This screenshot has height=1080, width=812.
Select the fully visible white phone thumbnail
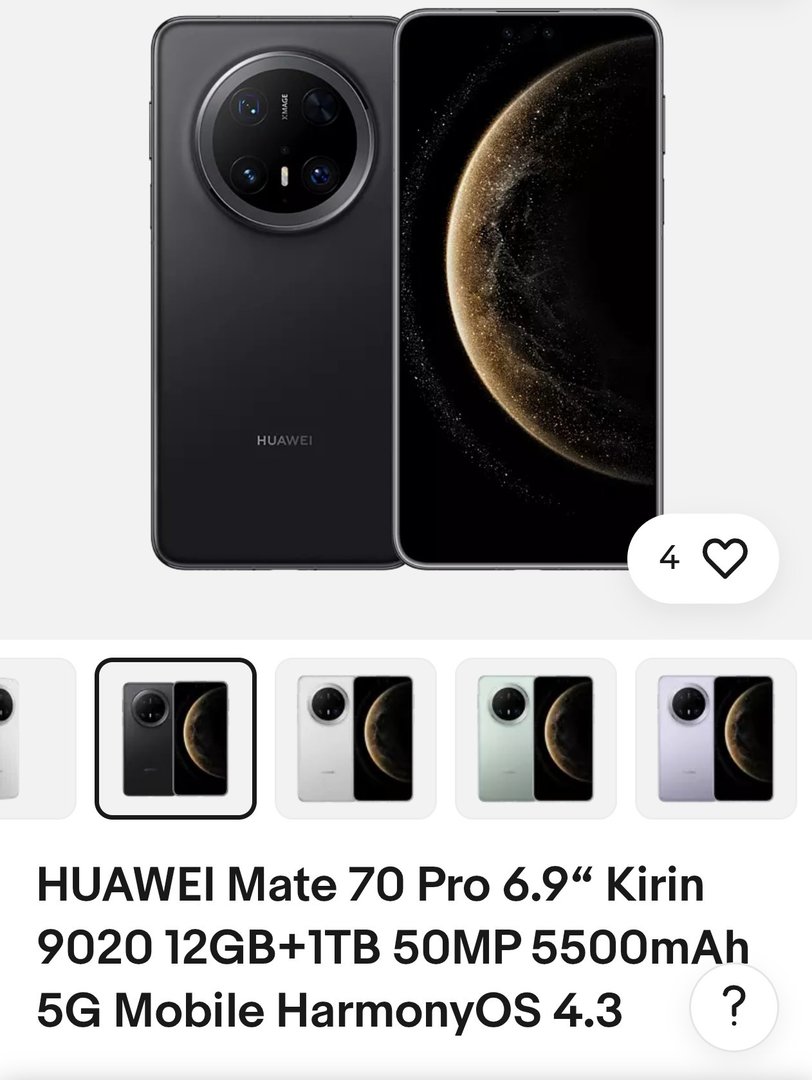pos(355,738)
